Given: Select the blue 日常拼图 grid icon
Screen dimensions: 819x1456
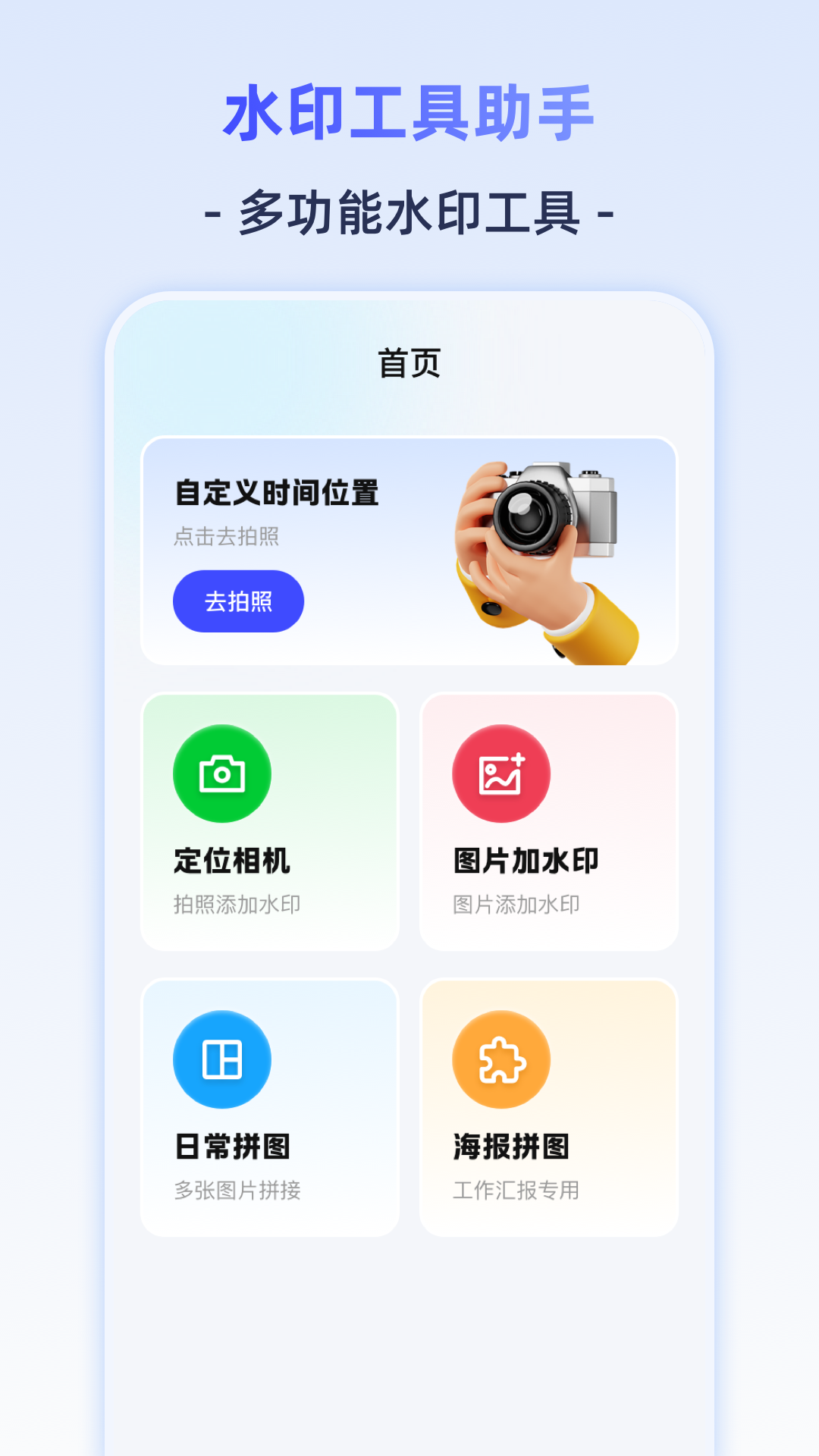Looking at the screenshot, I should tap(221, 1059).
